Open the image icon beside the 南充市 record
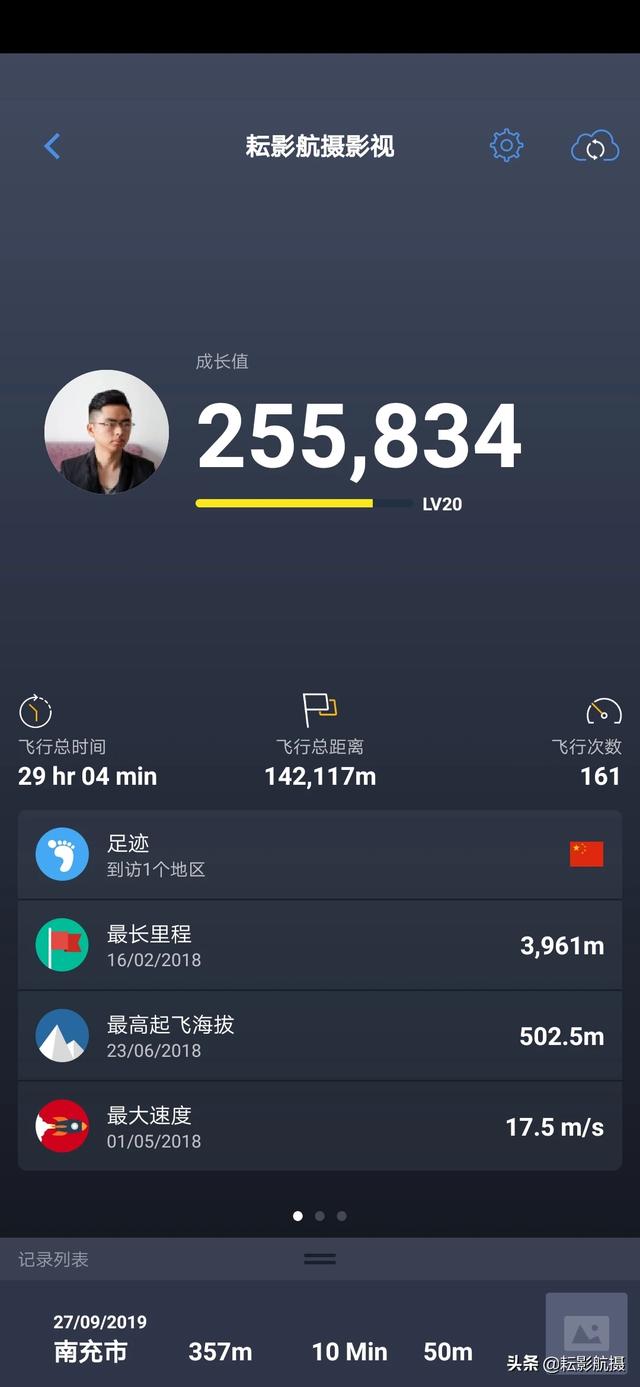640x1387 pixels. tap(586, 1332)
